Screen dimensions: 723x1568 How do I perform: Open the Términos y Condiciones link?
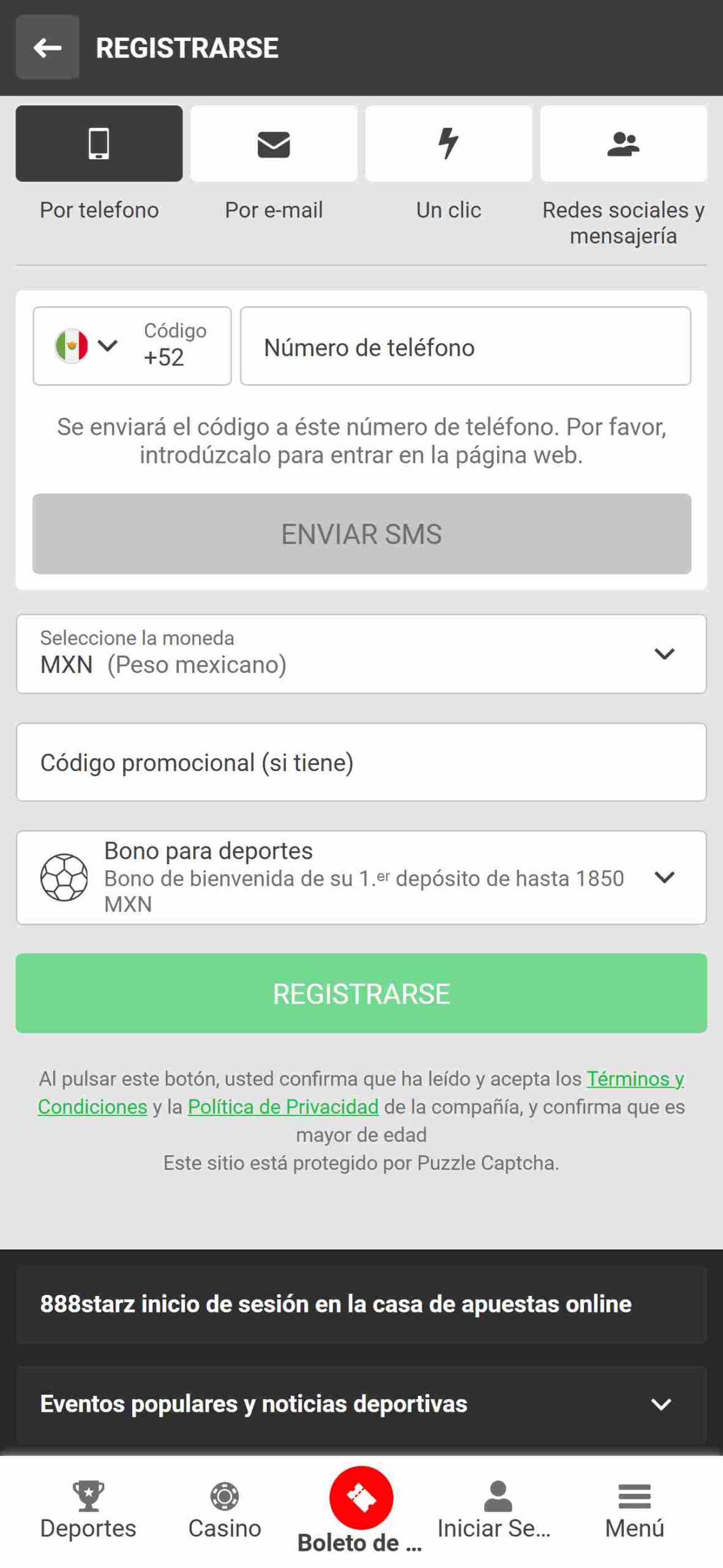pos(634,1079)
